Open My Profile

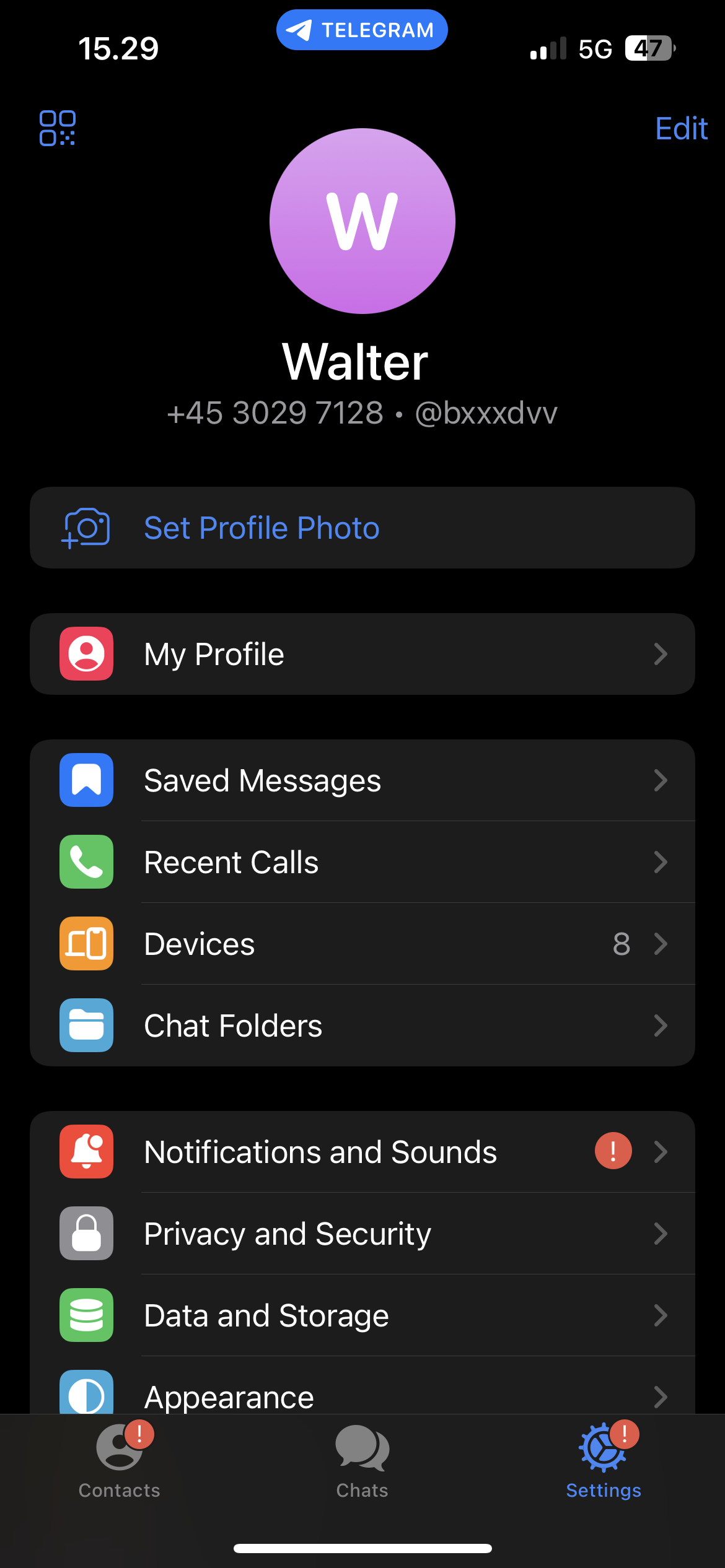coord(362,654)
